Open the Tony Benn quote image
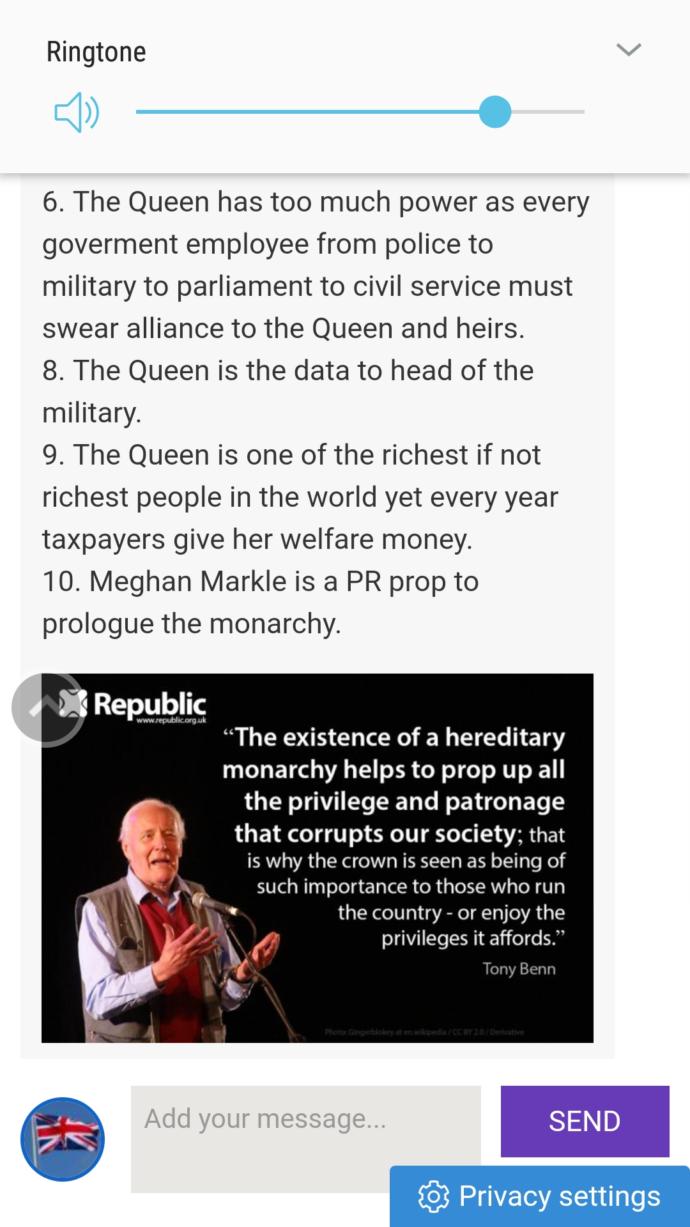 317,858
